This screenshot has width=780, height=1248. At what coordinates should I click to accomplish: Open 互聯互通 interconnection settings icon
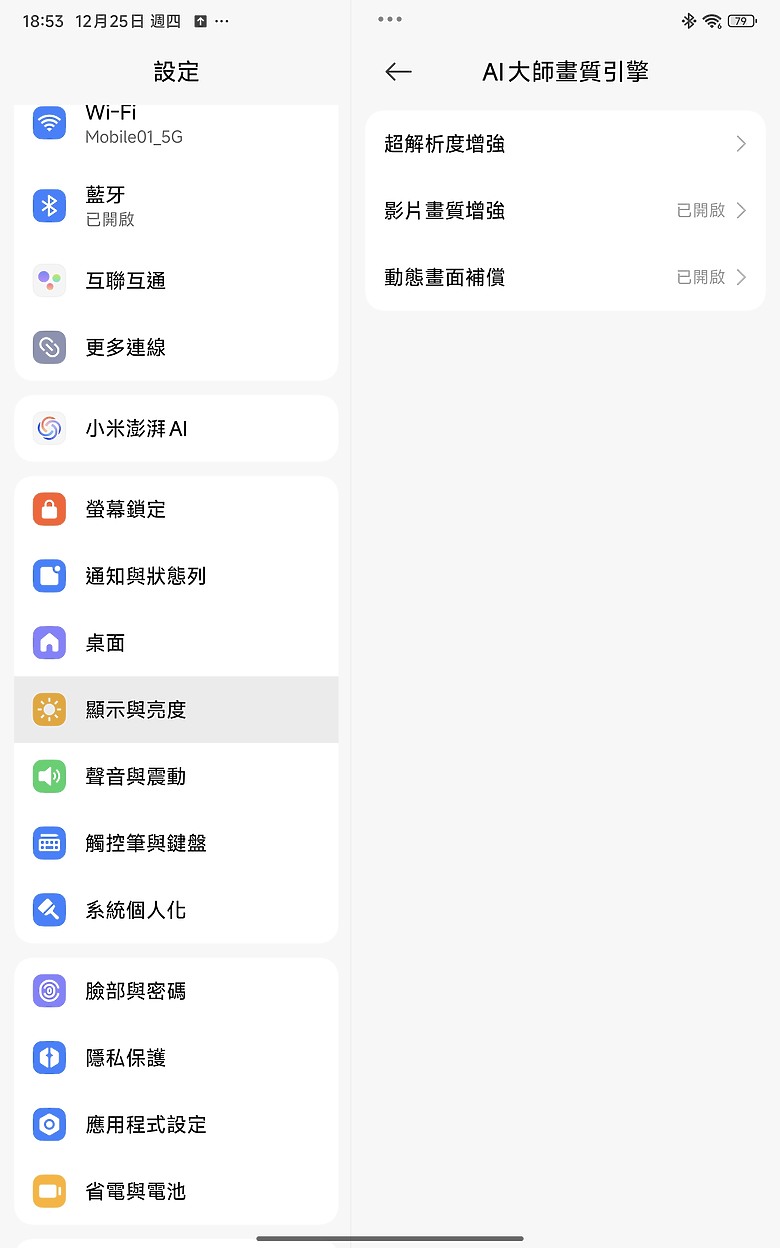pos(49,281)
